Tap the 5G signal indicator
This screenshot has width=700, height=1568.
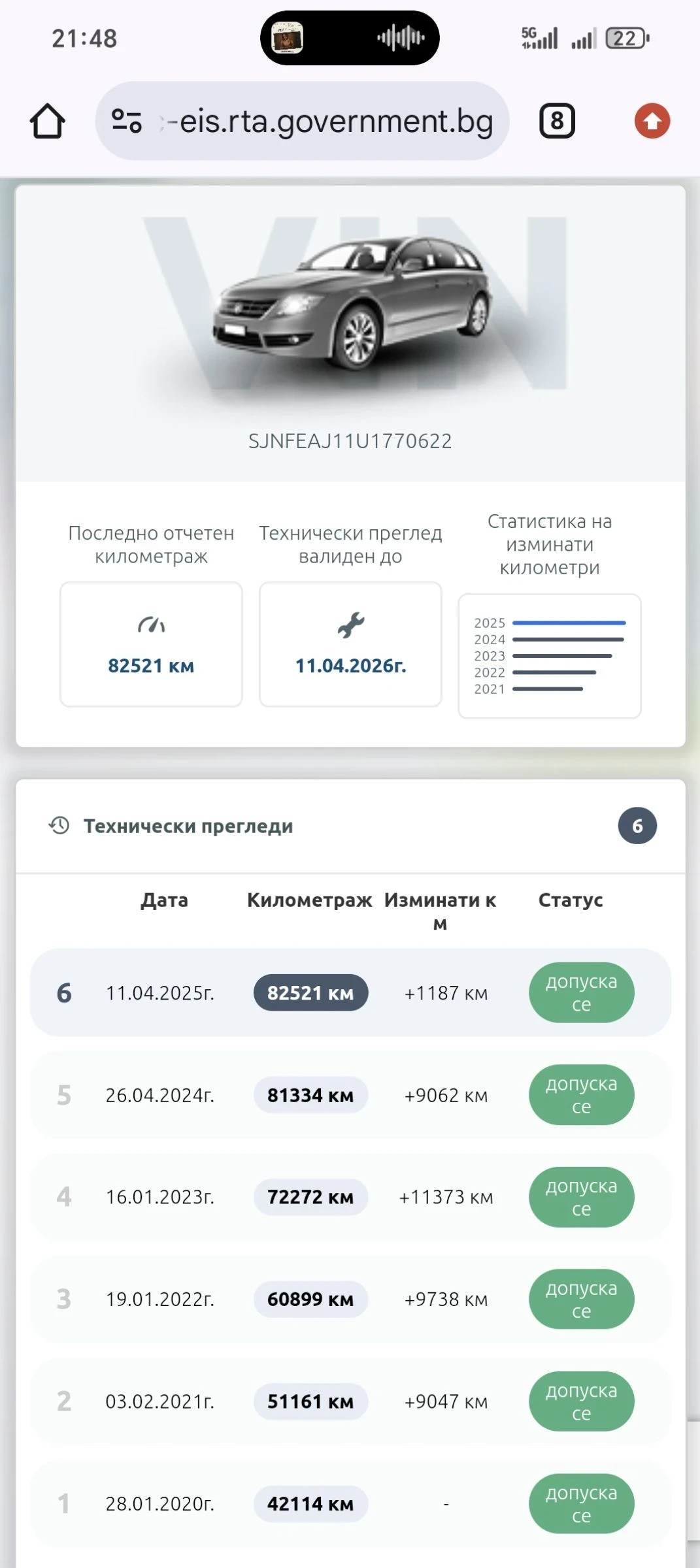point(538,38)
